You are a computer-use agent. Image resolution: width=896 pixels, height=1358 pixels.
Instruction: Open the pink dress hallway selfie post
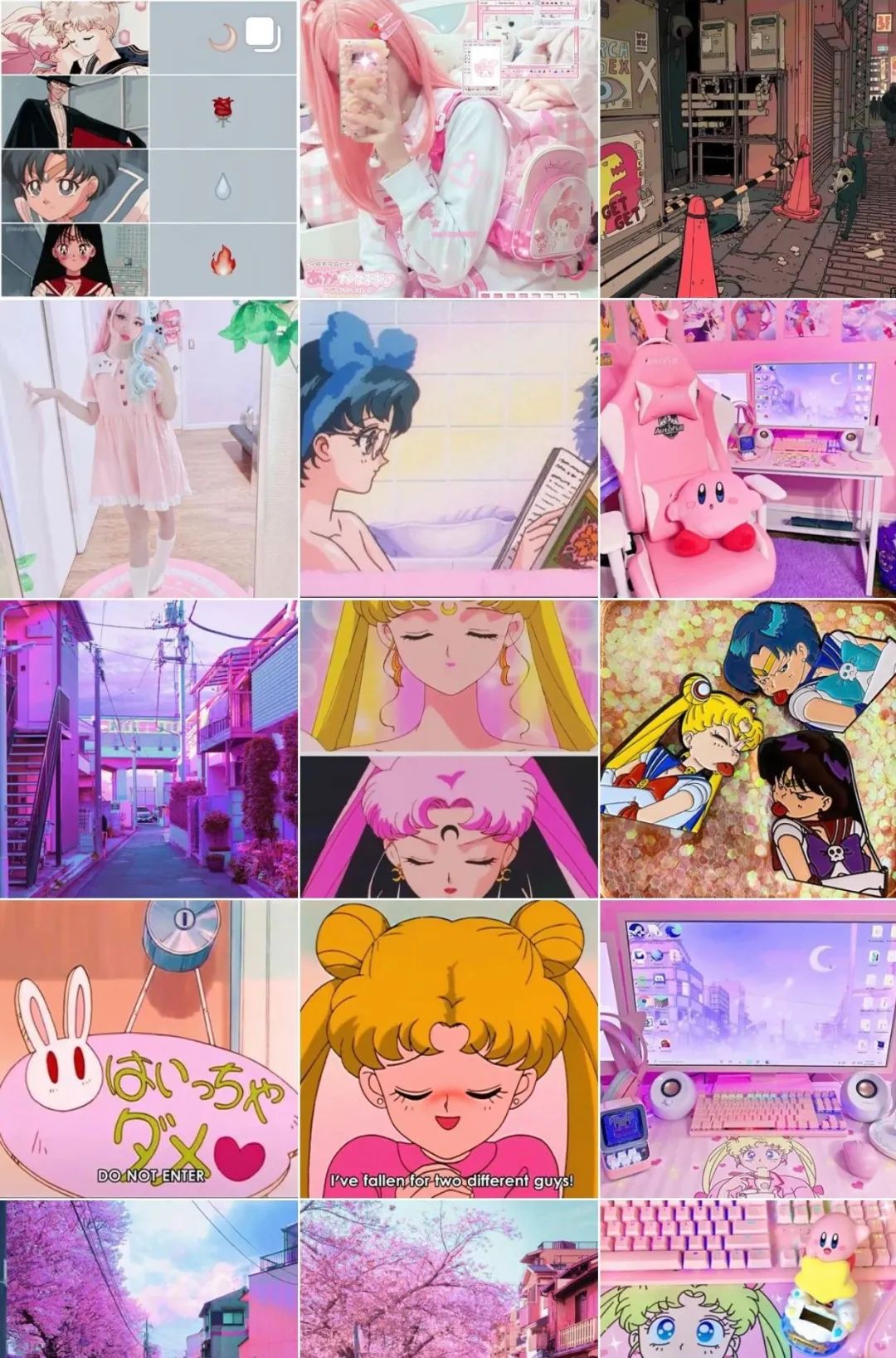coord(149,449)
